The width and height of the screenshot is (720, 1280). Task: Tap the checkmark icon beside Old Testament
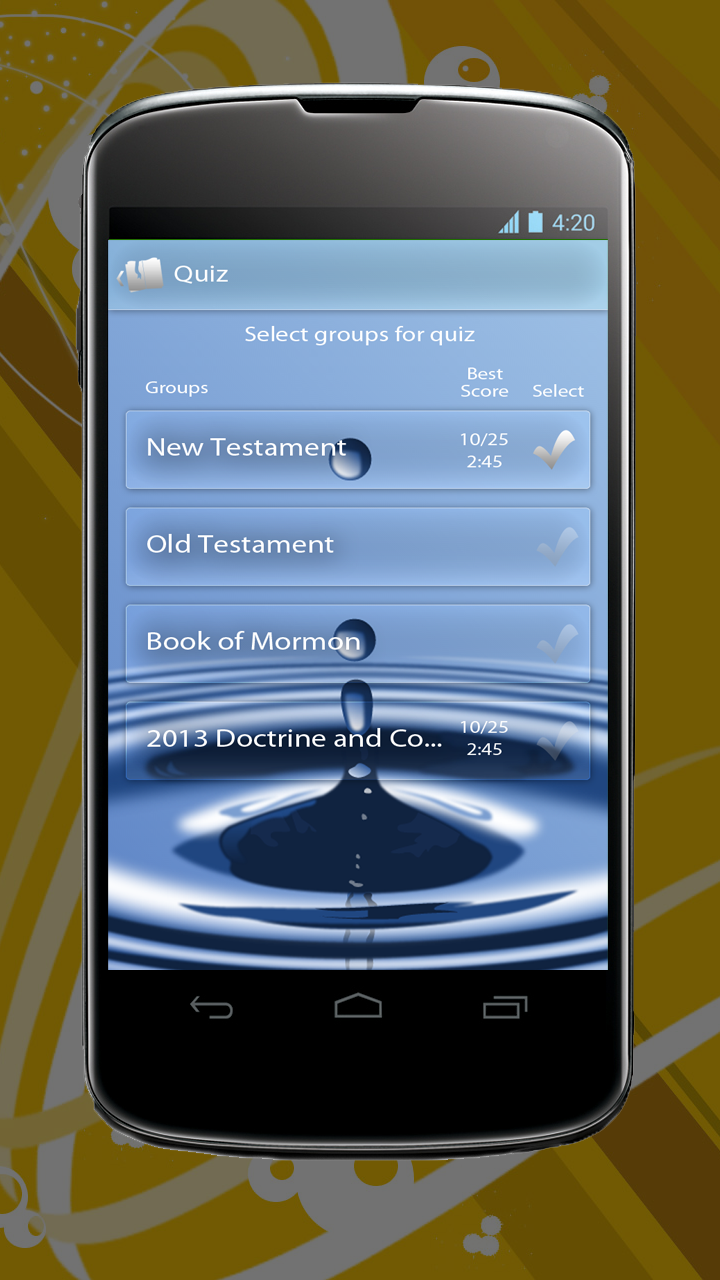point(557,545)
